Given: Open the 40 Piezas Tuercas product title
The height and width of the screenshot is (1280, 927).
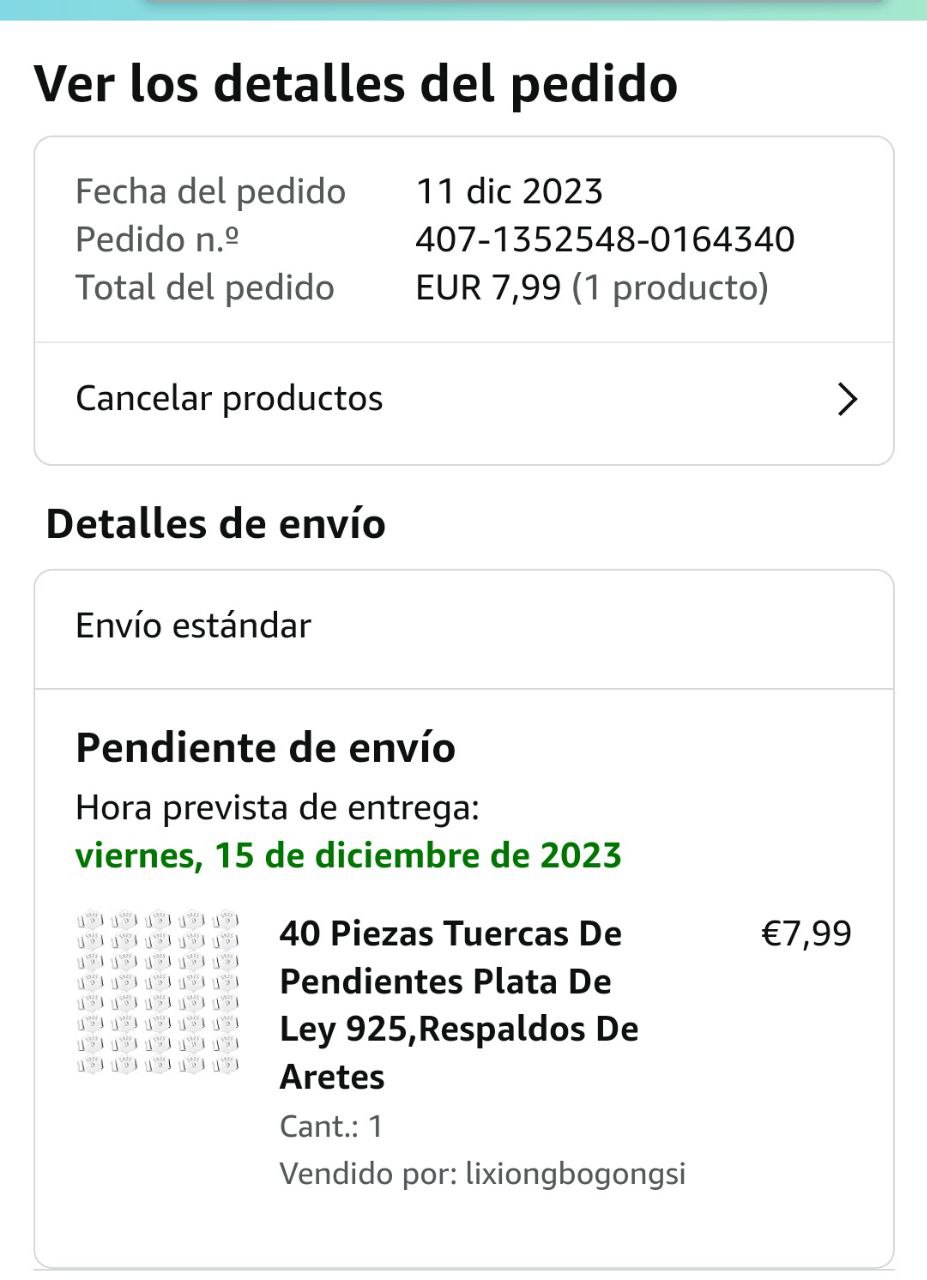Looking at the screenshot, I should (x=458, y=1004).
